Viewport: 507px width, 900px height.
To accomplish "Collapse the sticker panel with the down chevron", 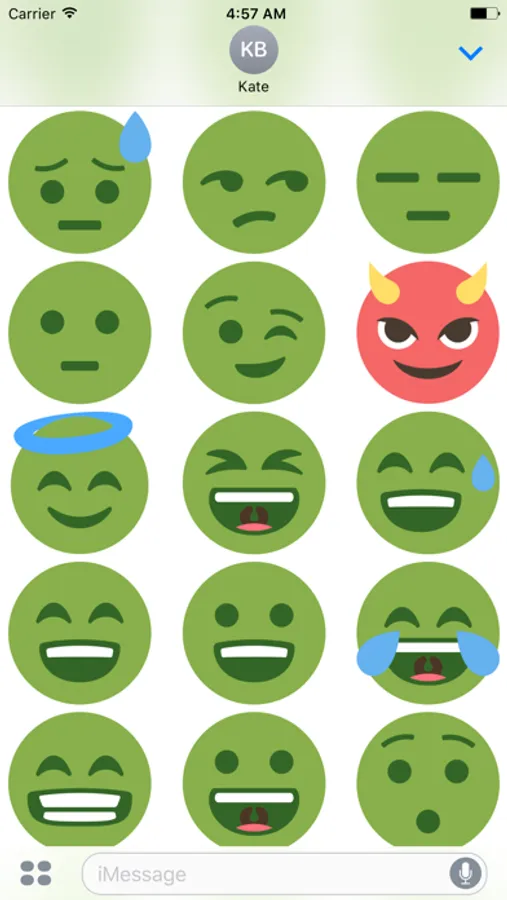I will (471, 53).
